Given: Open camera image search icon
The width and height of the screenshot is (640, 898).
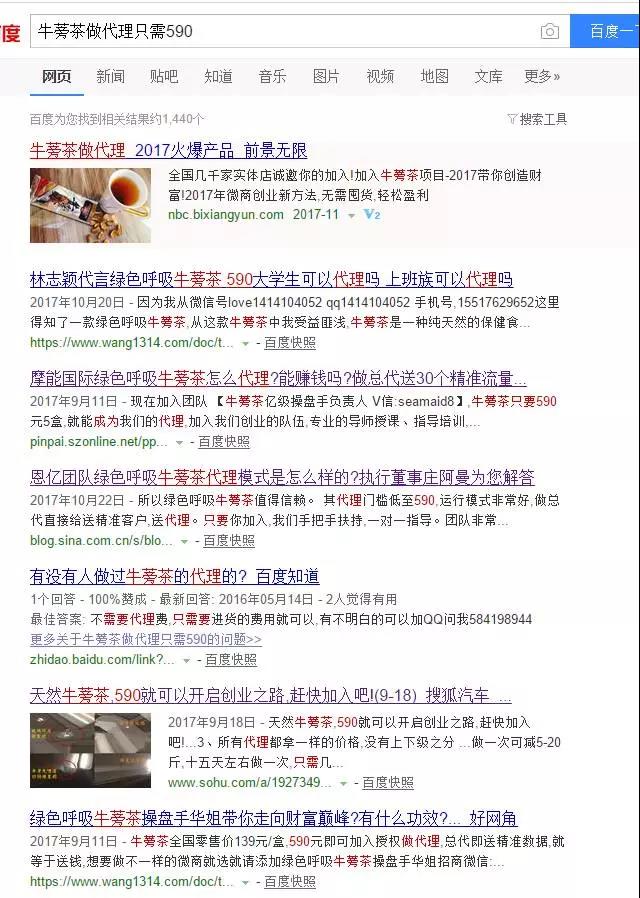Looking at the screenshot, I should tap(549, 31).
